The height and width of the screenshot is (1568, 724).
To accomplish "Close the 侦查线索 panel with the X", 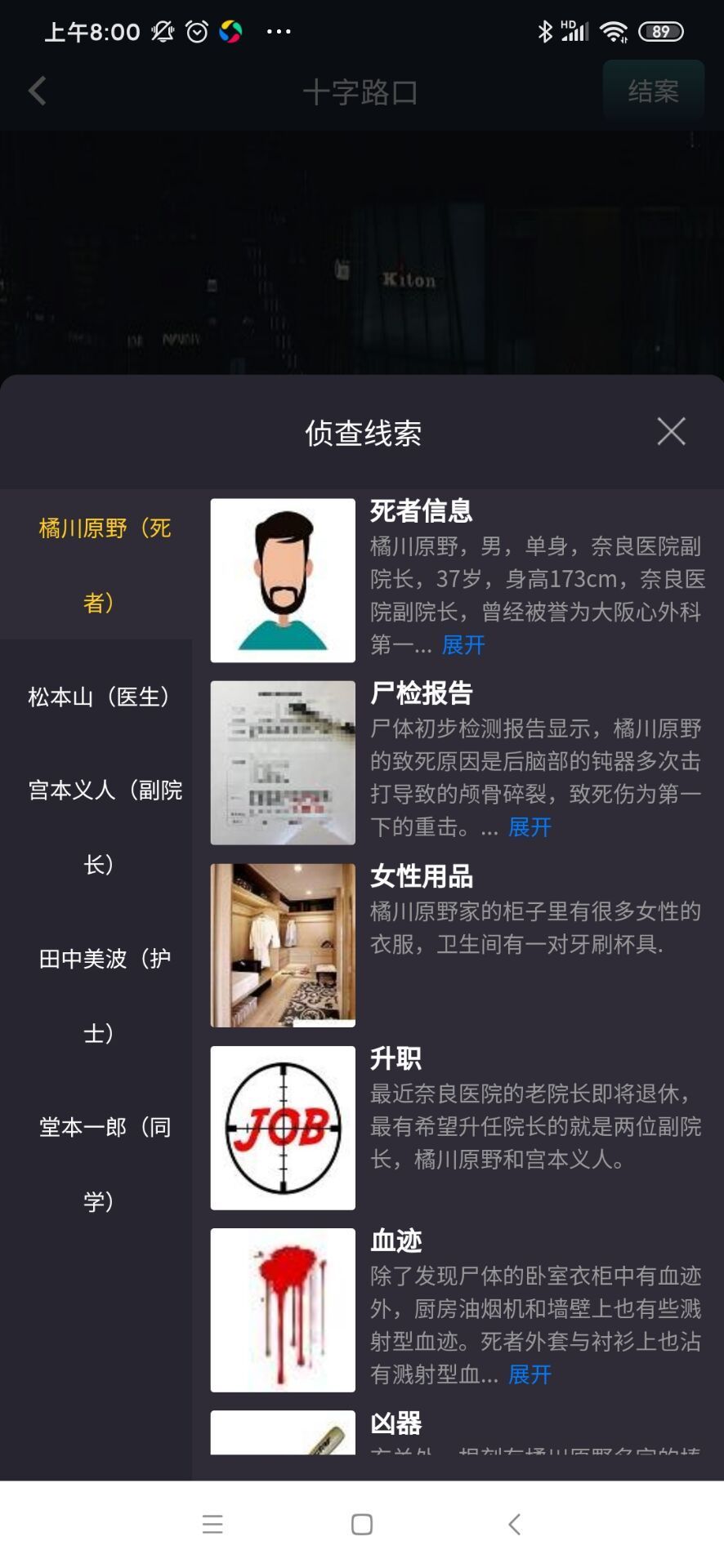I will pyautogui.click(x=671, y=431).
